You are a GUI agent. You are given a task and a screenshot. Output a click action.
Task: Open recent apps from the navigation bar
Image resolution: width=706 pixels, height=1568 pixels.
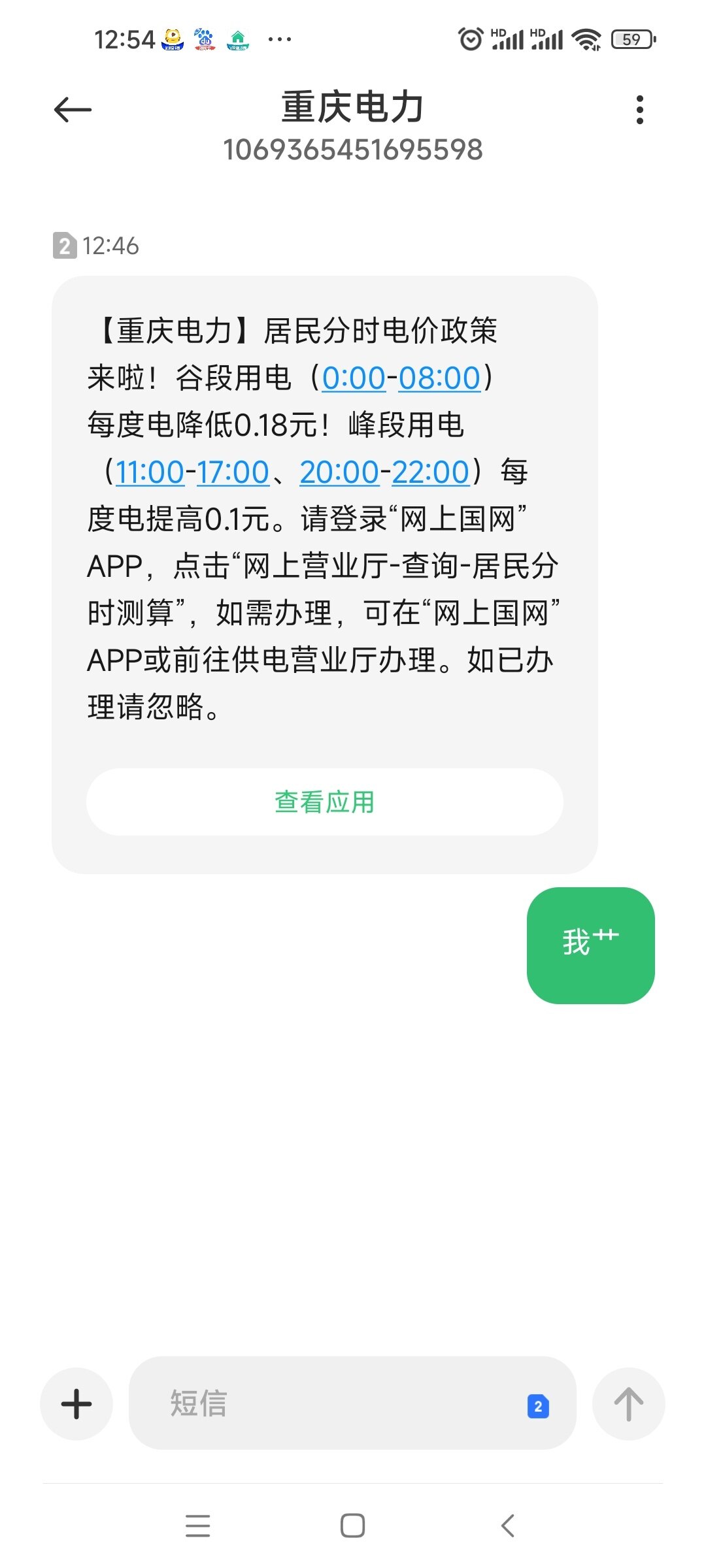coord(197,1526)
